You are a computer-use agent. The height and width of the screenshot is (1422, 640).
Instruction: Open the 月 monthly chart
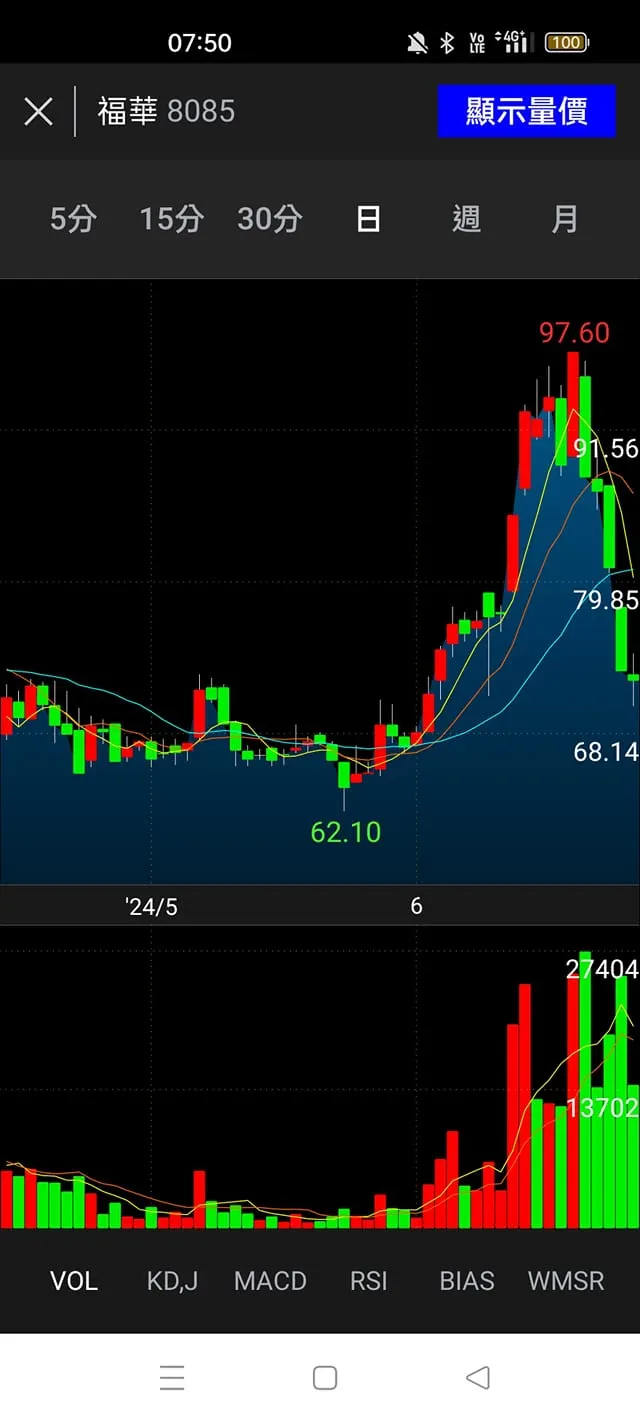point(565,219)
